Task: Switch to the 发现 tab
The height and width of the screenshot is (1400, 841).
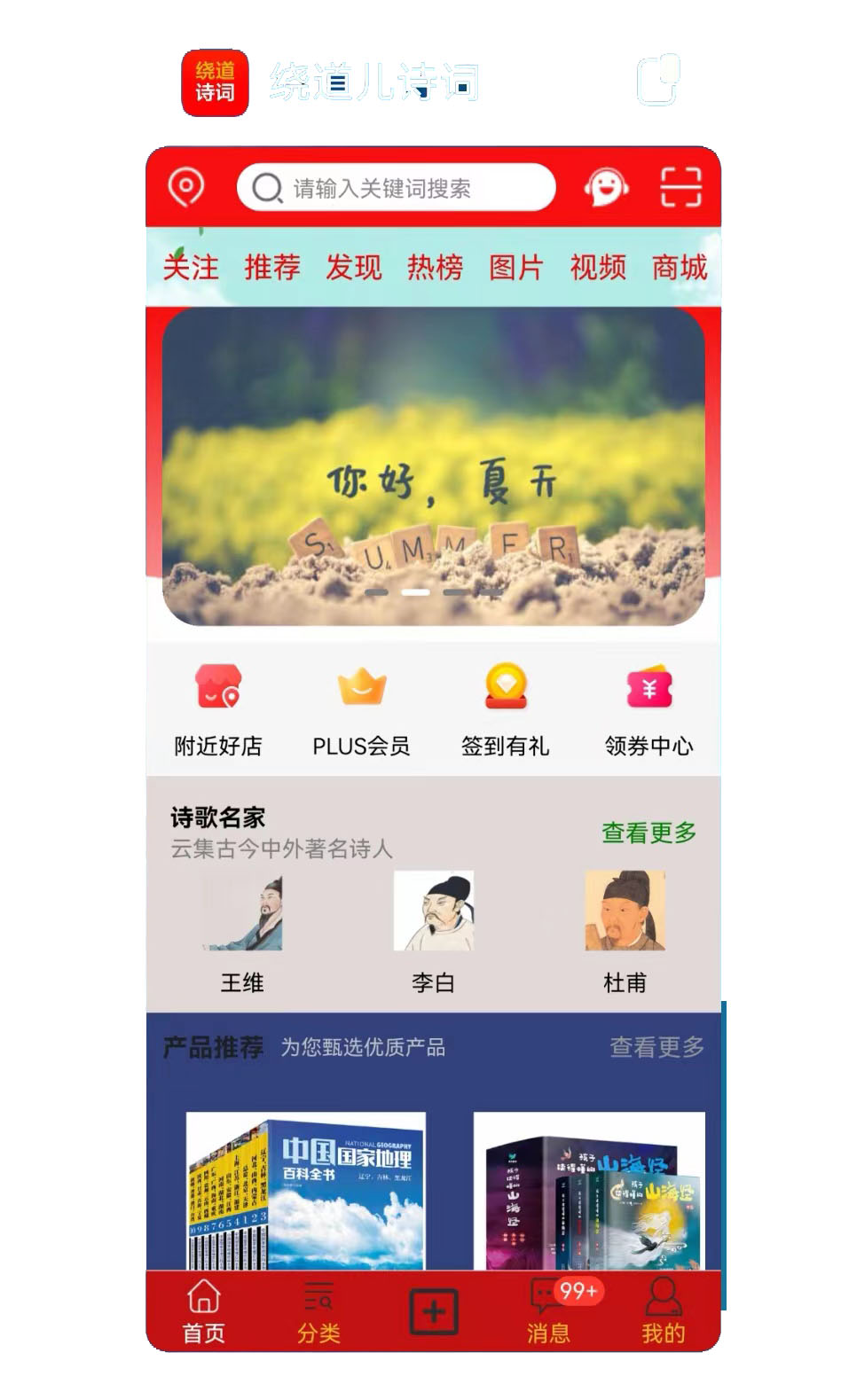Action: click(x=354, y=267)
